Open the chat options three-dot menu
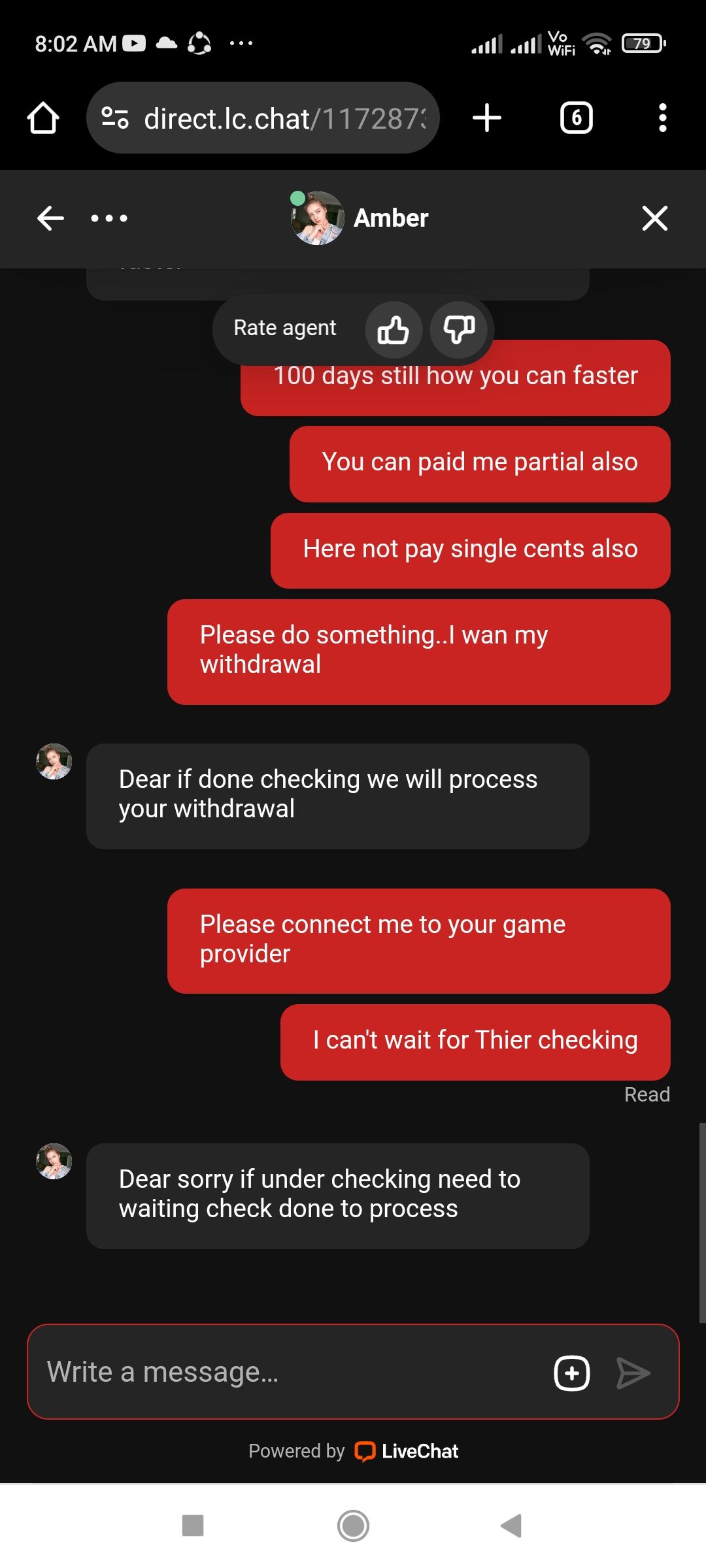This screenshot has width=706, height=1568. 109,218
